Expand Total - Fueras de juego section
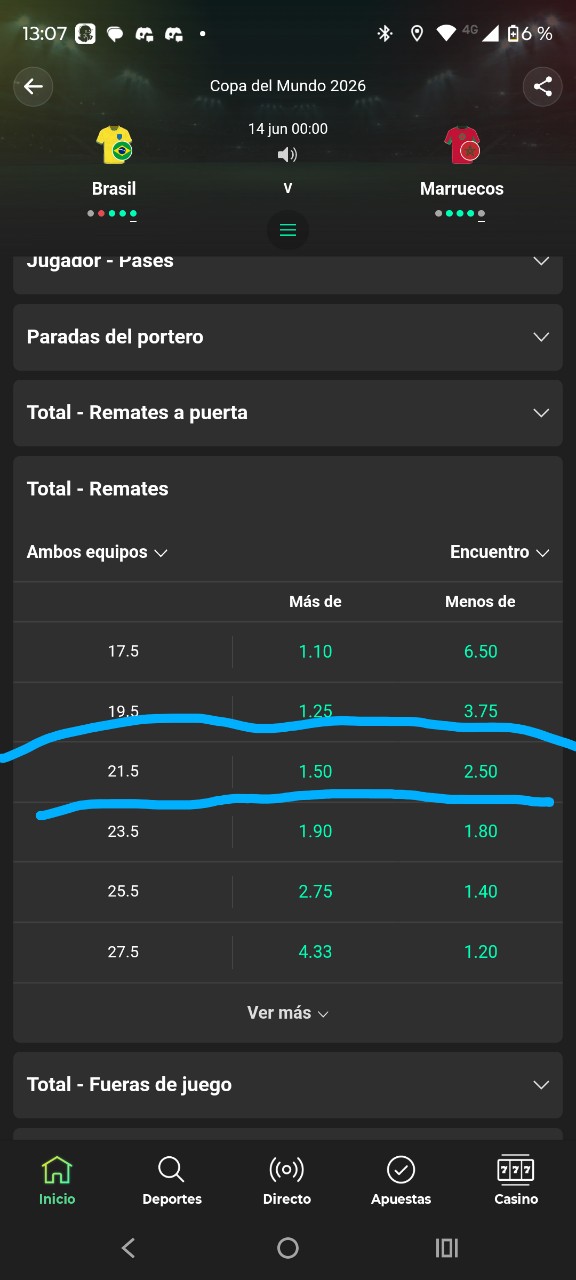Viewport: 576px width, 1280px height. tap(288, 1085)
